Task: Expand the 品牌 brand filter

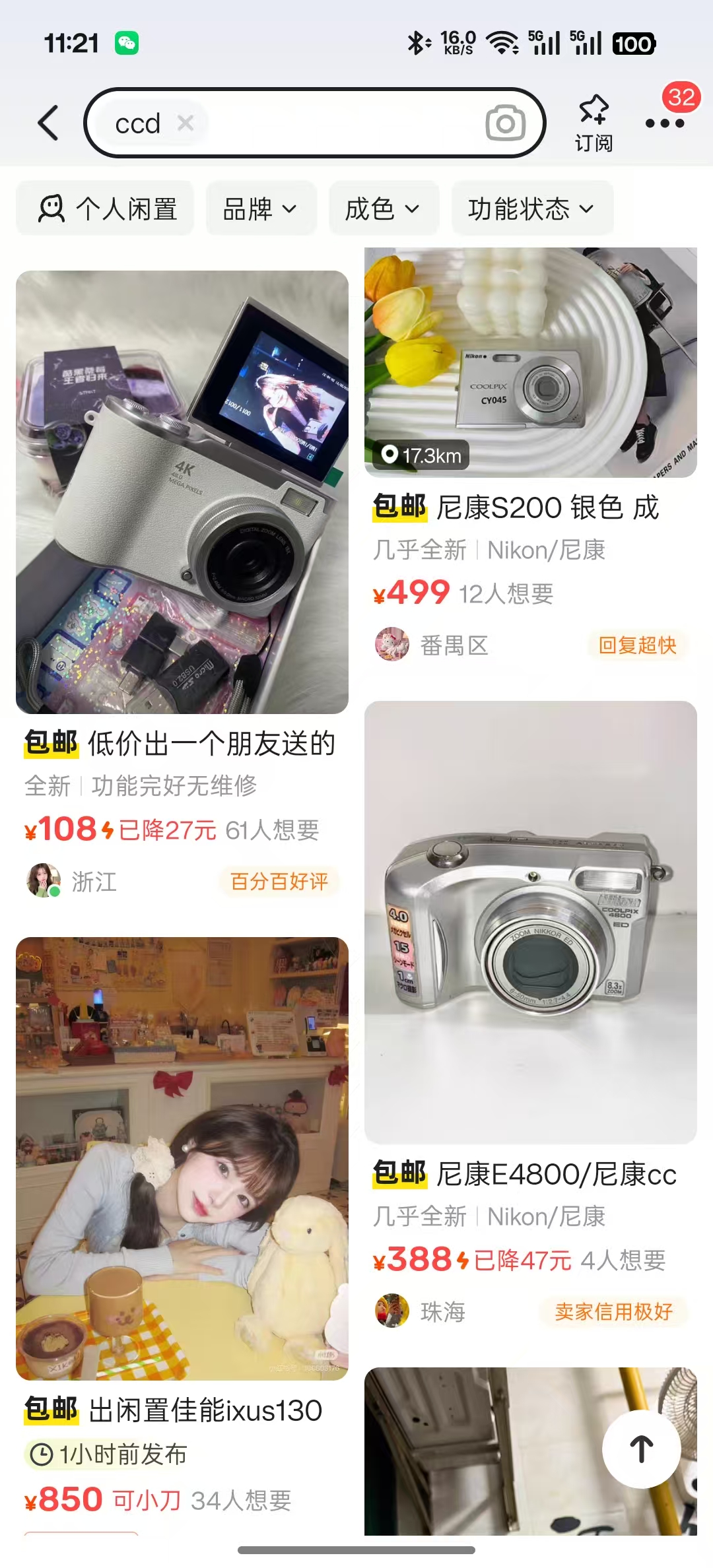Action: point(261,209)
